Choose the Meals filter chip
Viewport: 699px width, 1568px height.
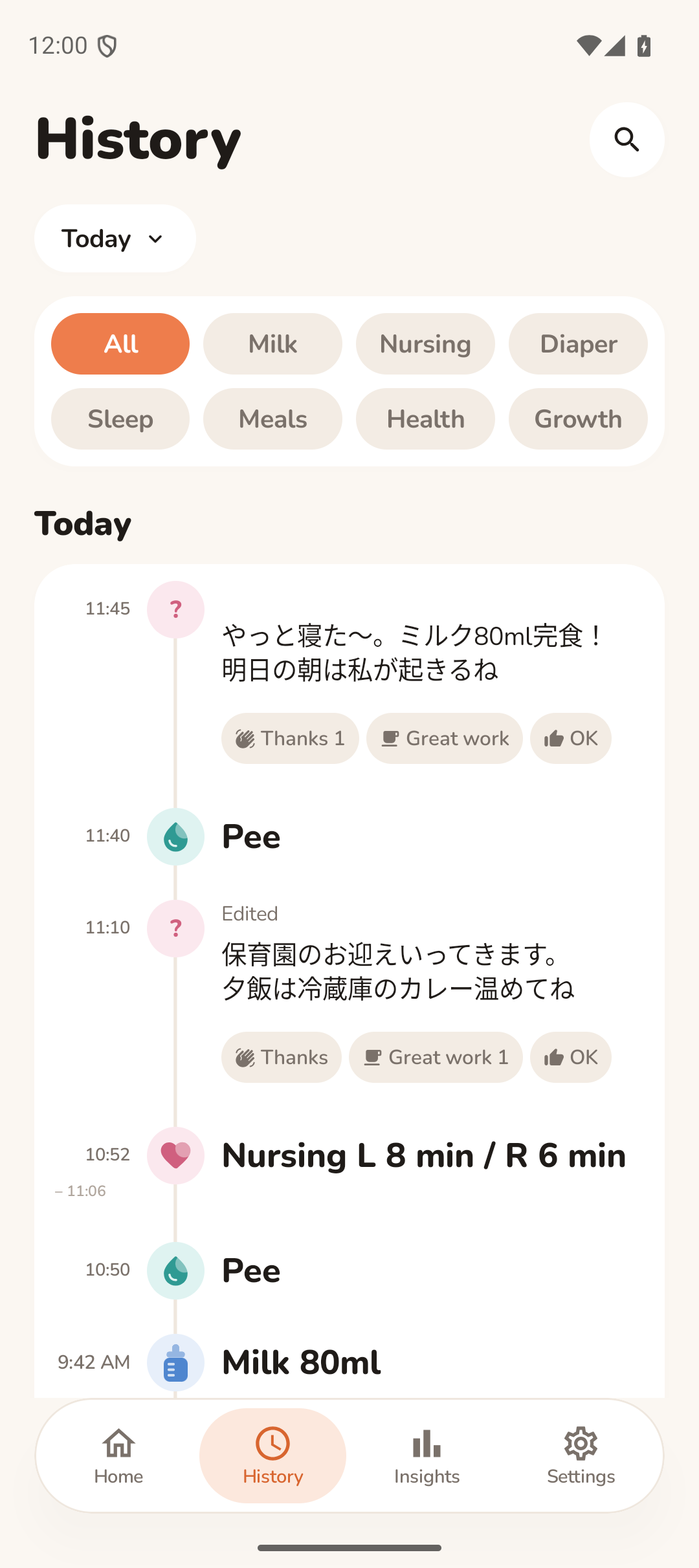[272, 419]
